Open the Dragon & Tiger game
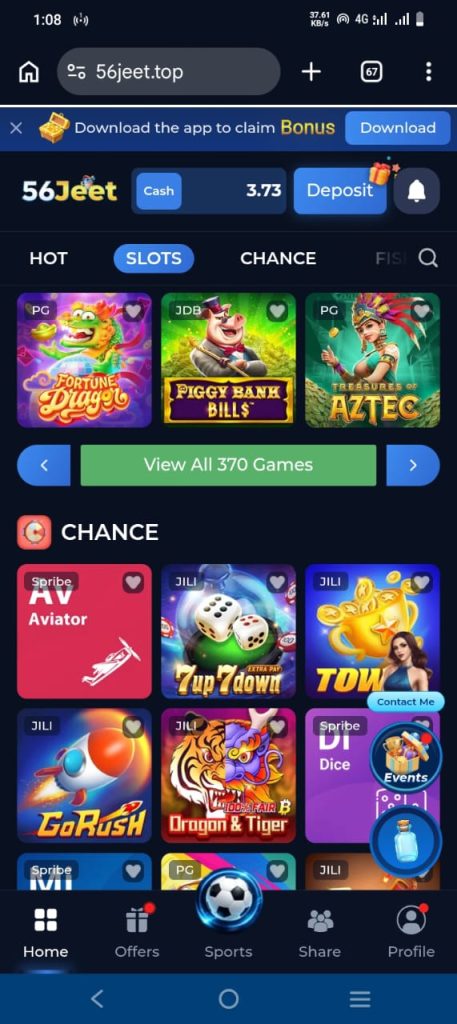Screen dimensions: 457x1024 (x=228, y=776)
